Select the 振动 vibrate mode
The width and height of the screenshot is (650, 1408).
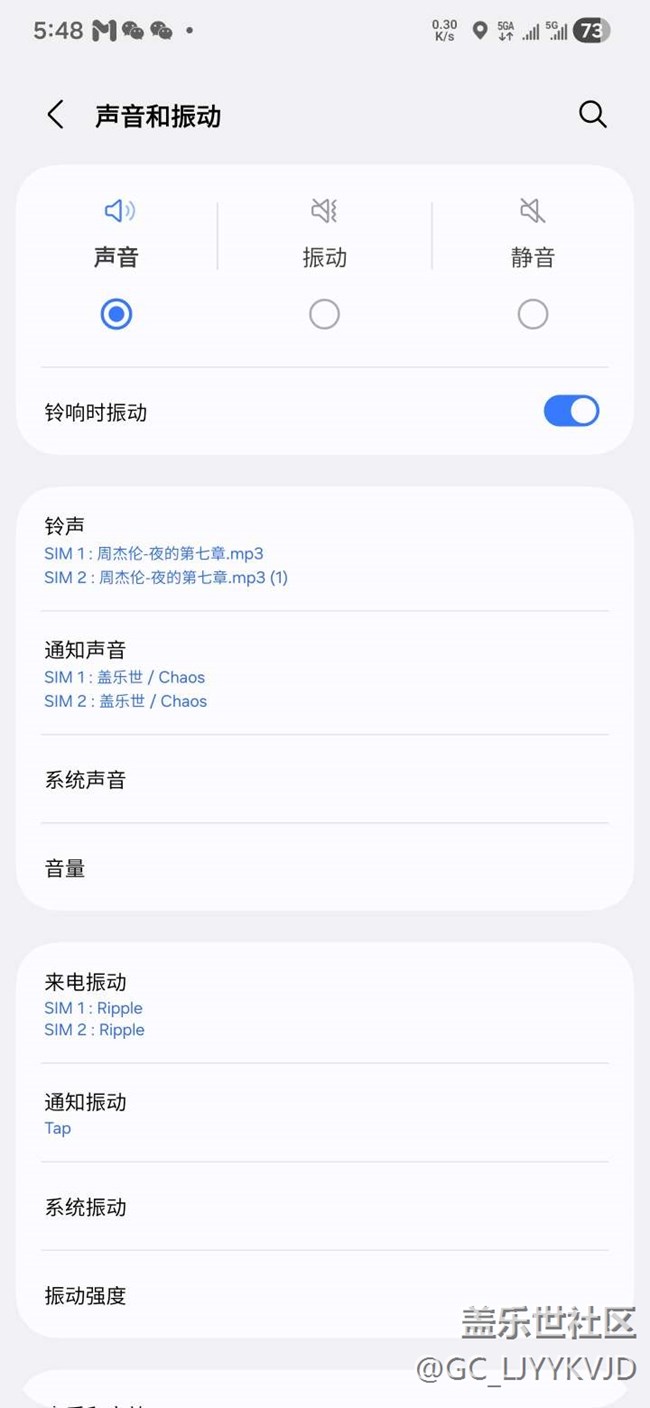click(324, 314)
